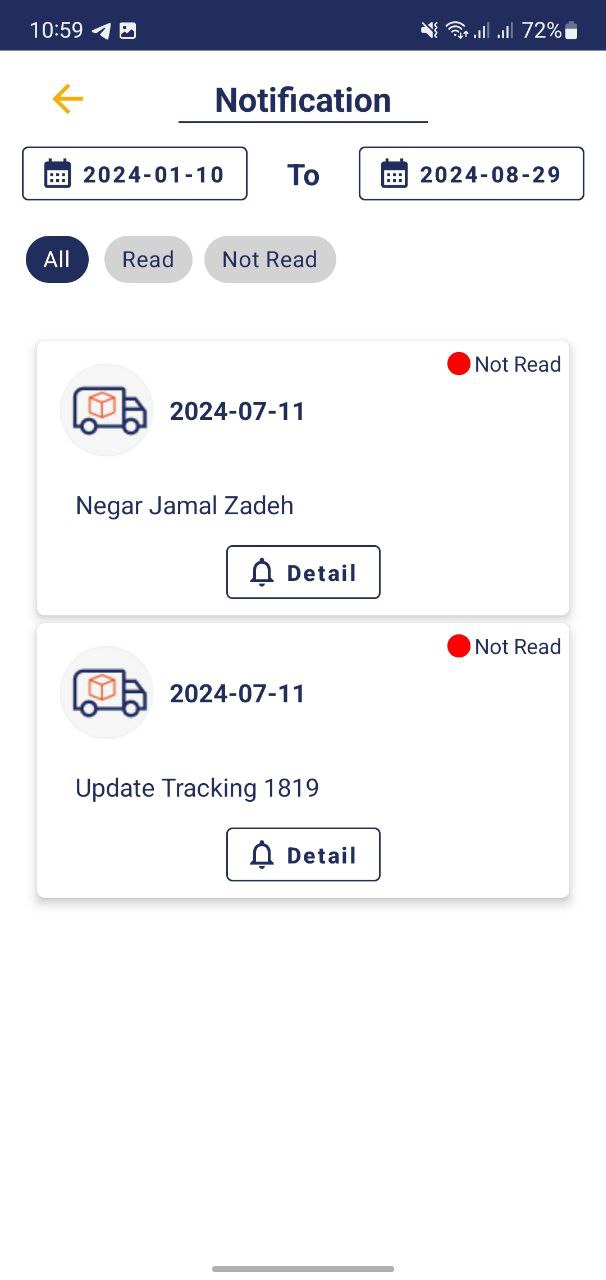
Task: View Detail for Update Tracking 1819 notification
Action: coord(303,855)
